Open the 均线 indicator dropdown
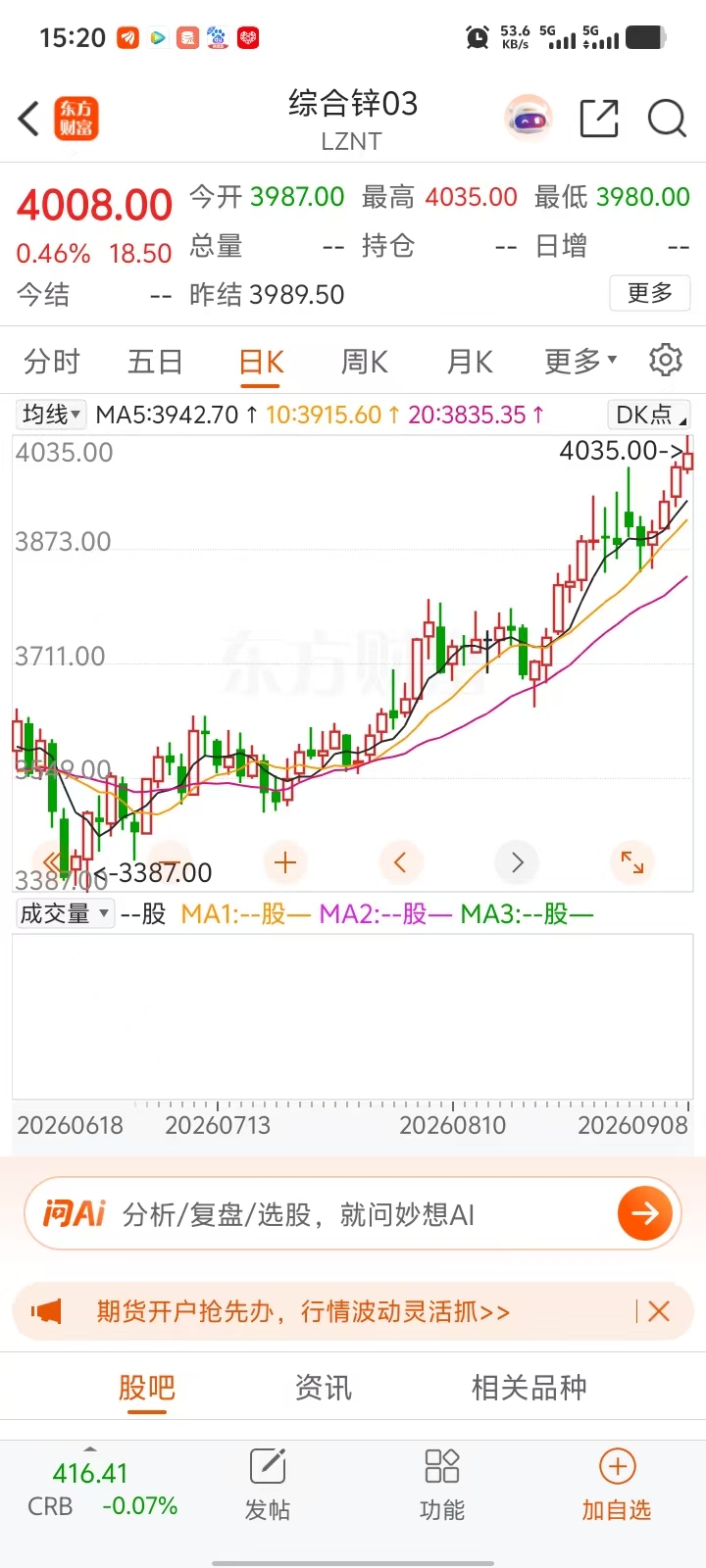This screenshot has height=1568, width=706. [52, 415]
